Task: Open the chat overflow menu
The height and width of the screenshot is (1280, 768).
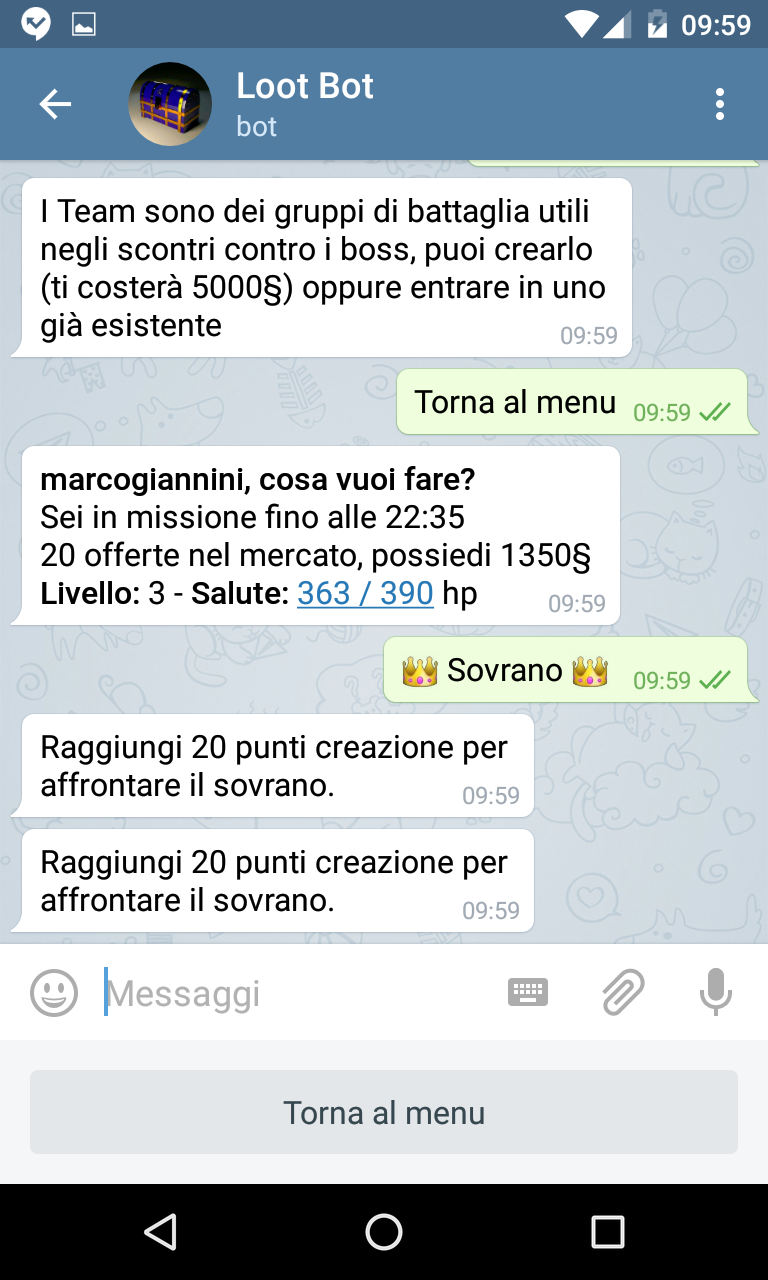Action: click(x=719, y=104)
